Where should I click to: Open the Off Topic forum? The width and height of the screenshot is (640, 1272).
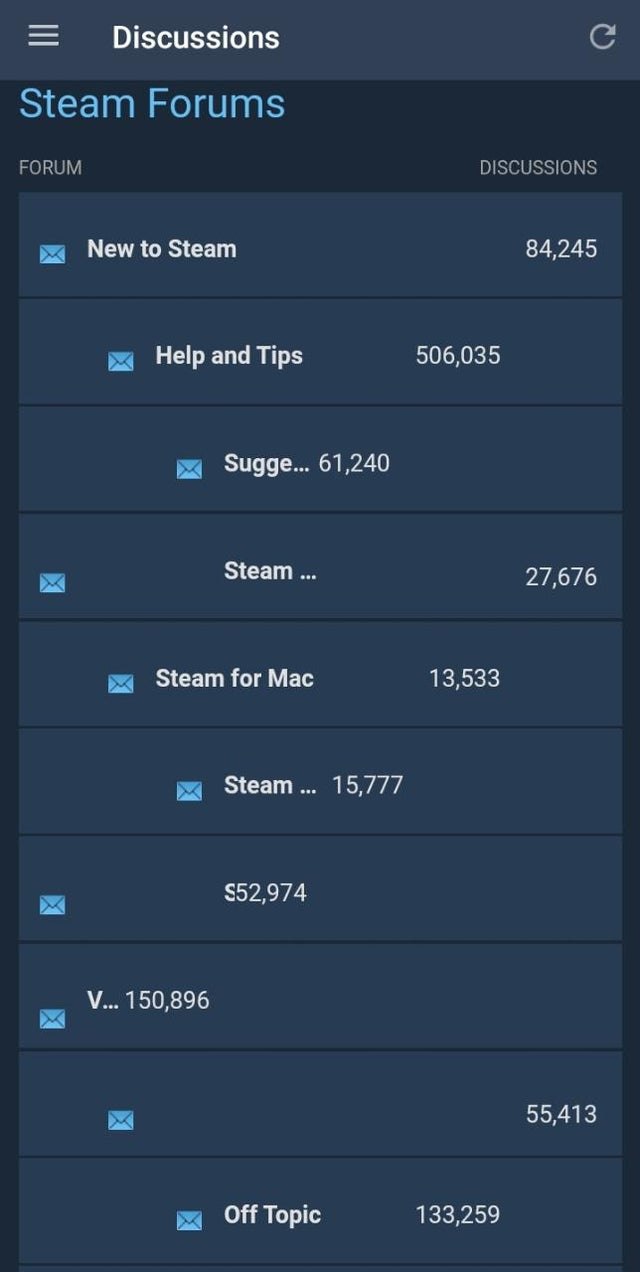tap(272, 1215)
